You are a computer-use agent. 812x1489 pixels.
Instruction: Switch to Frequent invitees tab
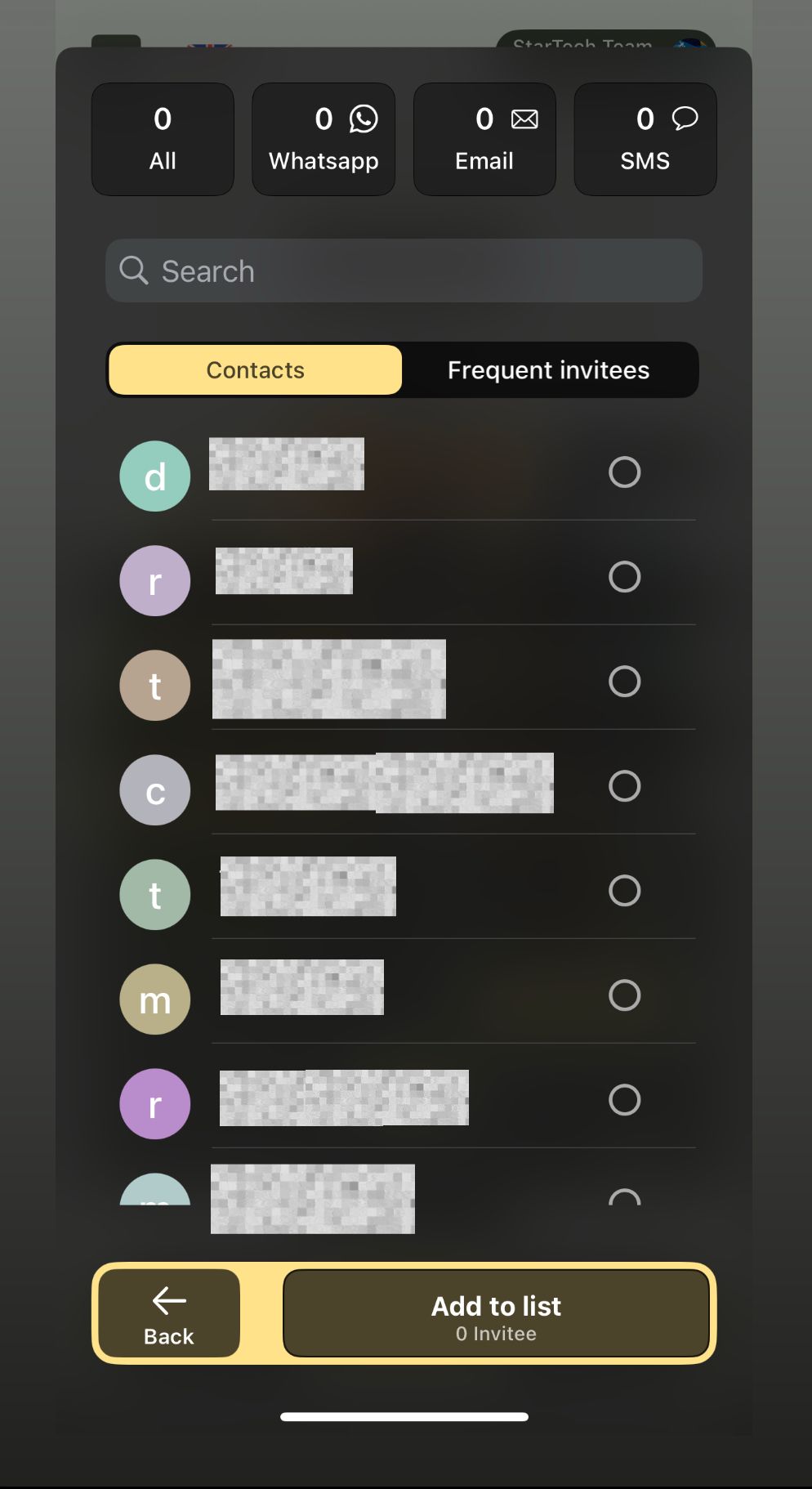(x=548, y=370)
